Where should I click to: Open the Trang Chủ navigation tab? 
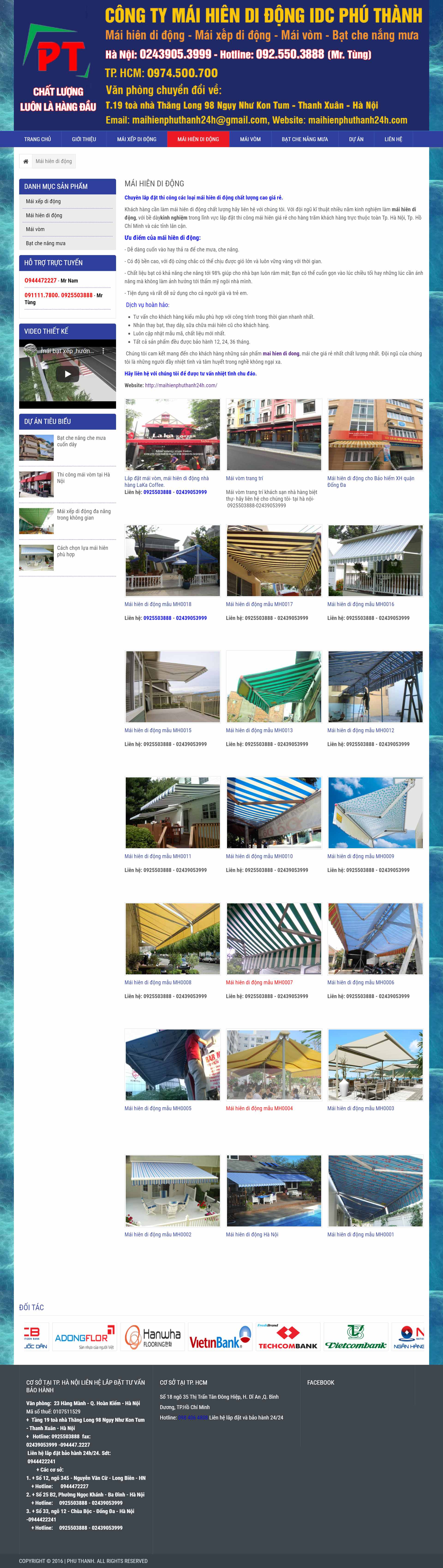pos(37,139)
